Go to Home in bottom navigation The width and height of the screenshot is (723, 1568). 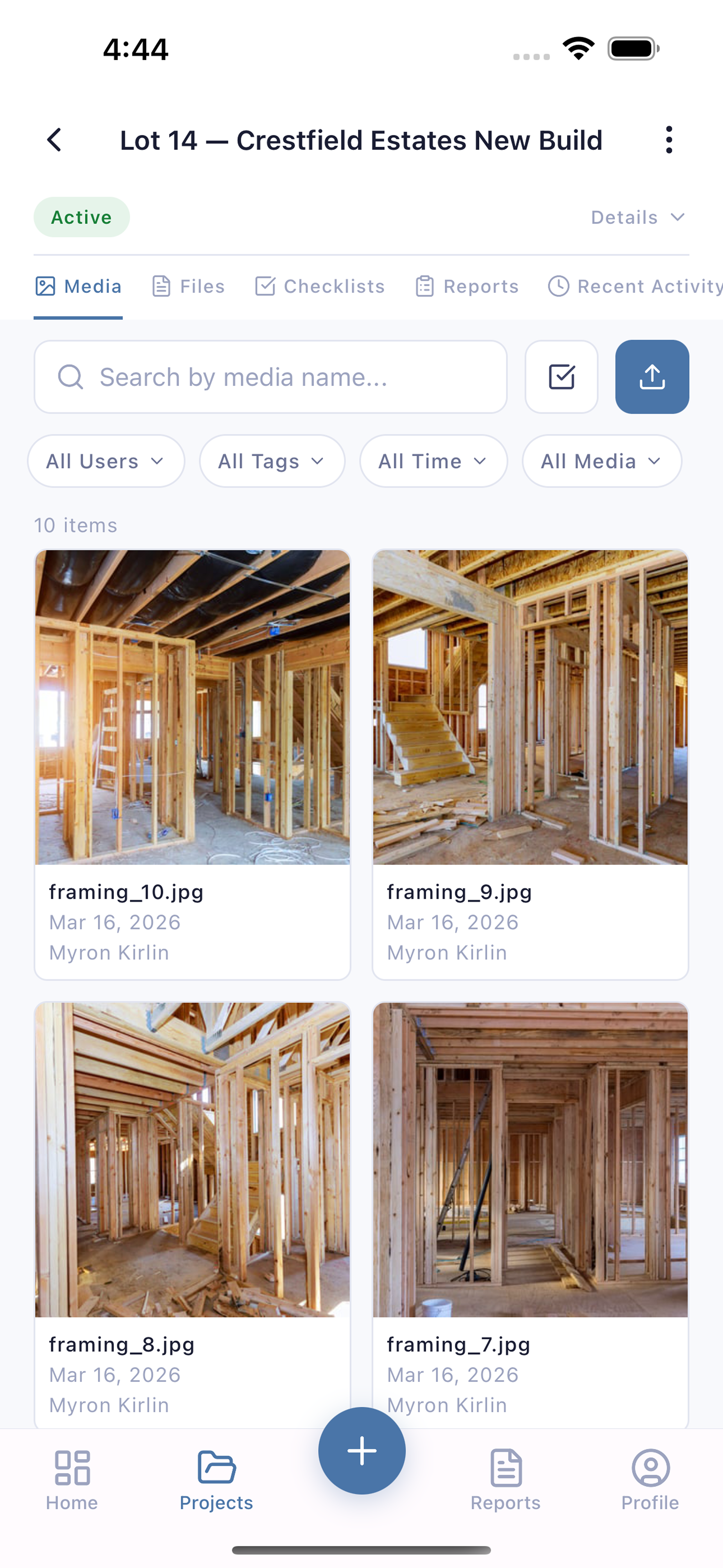tap(72, 1480)
